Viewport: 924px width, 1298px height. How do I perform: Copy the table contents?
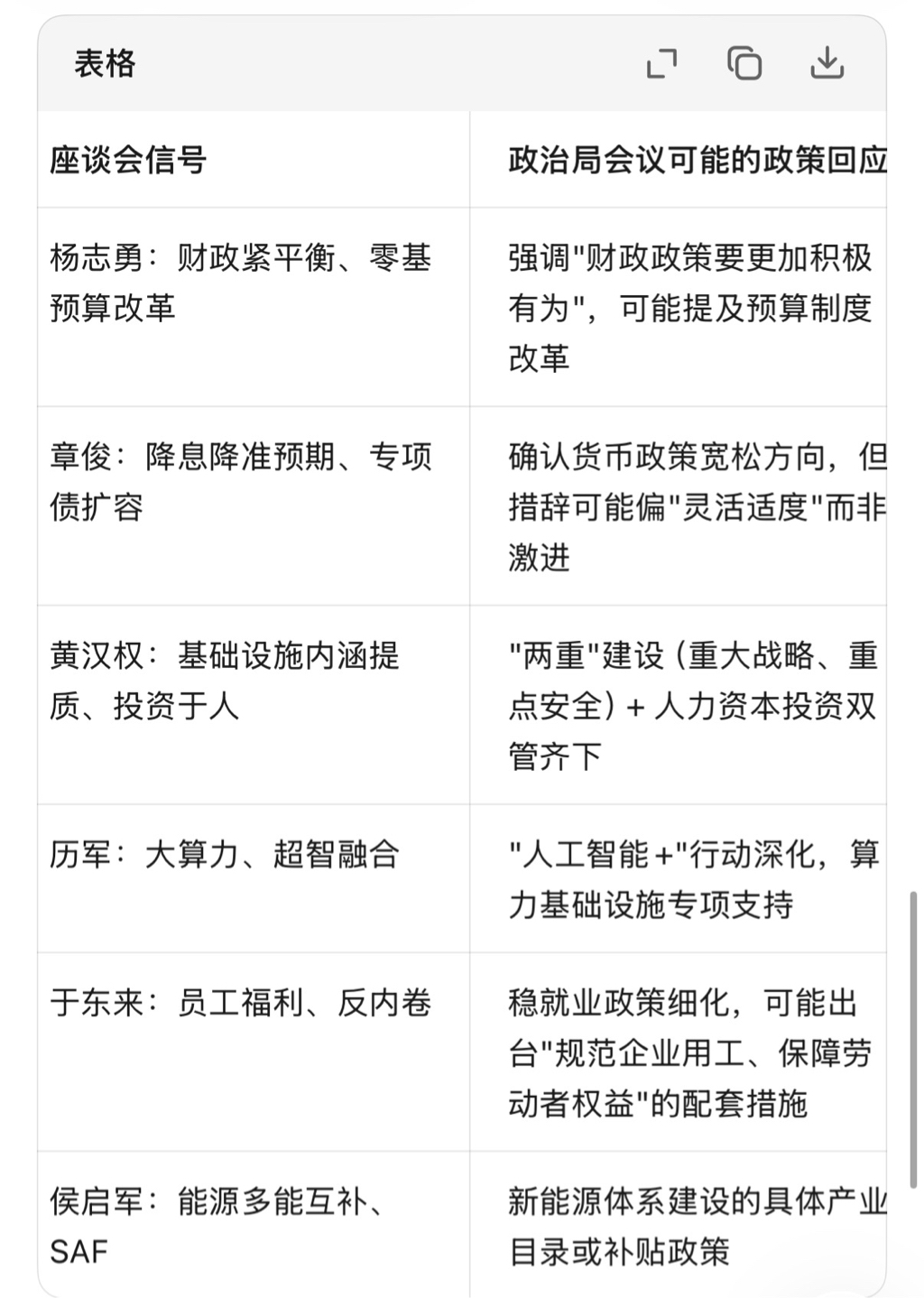[x=744, y=63]
